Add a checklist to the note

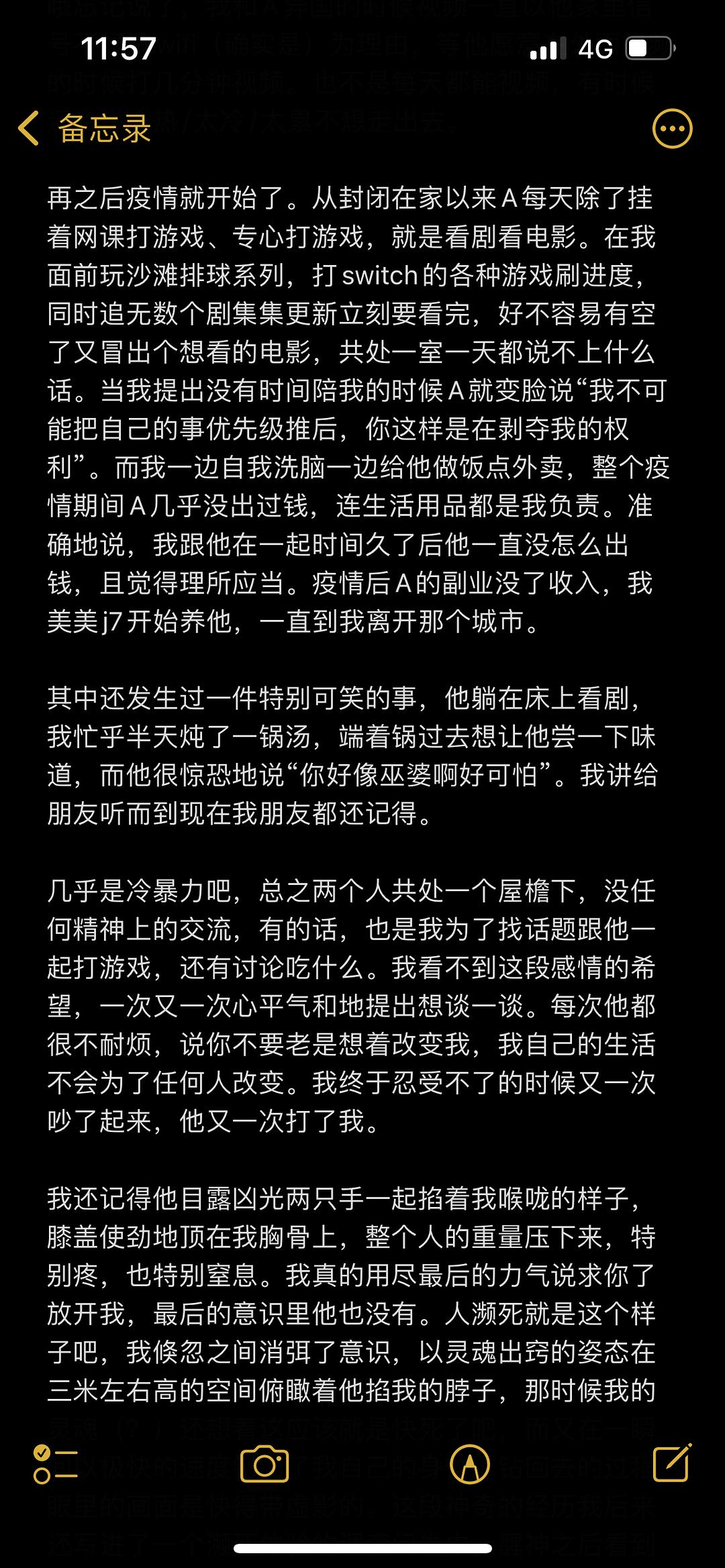click(55, 1464)
